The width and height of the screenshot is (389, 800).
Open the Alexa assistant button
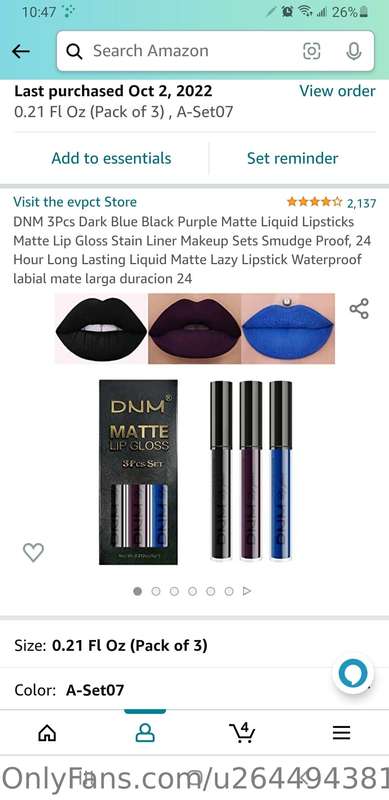353,673
